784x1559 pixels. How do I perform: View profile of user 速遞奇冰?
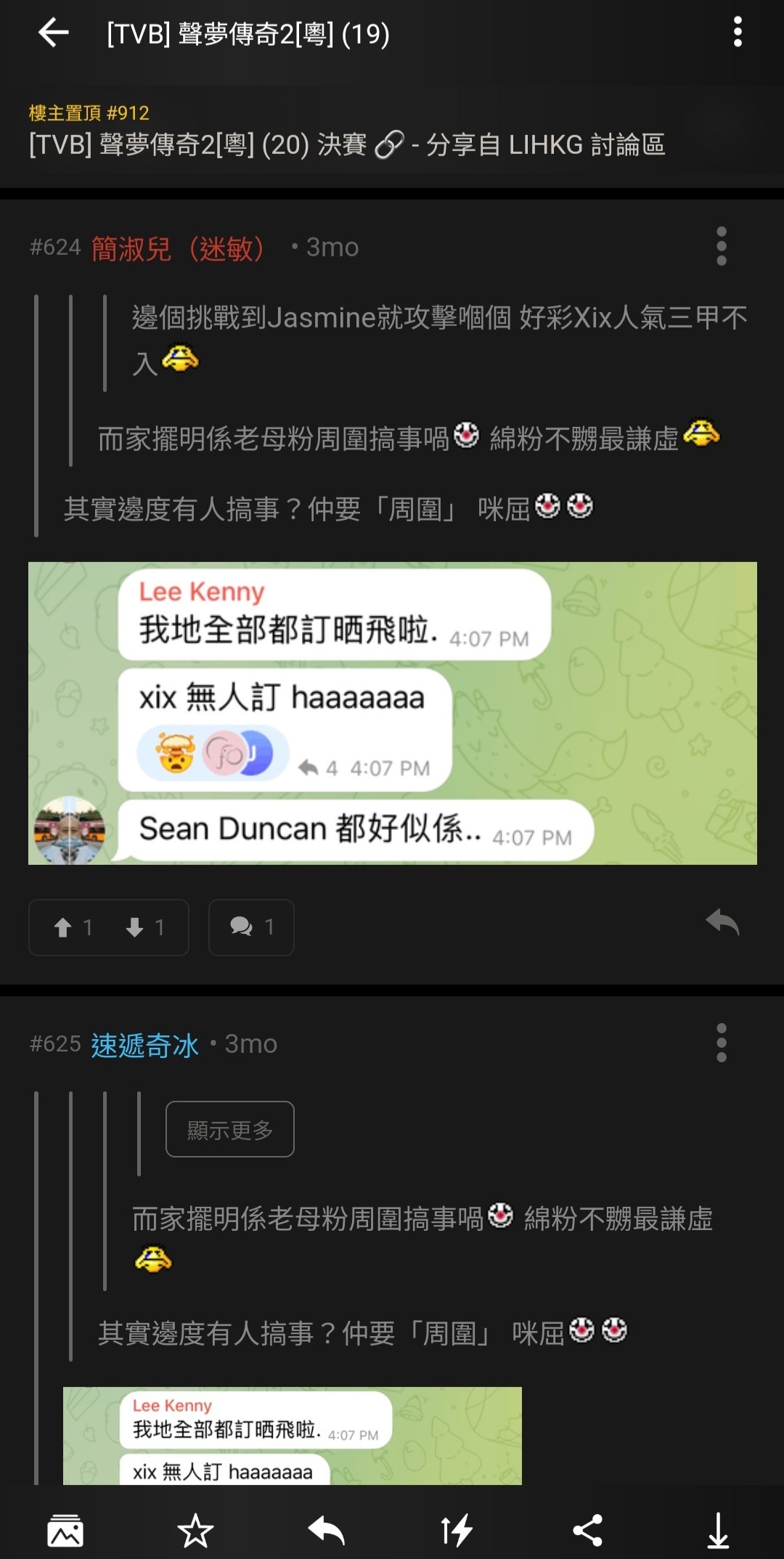pyautogui.click(x=142, y=1044)
